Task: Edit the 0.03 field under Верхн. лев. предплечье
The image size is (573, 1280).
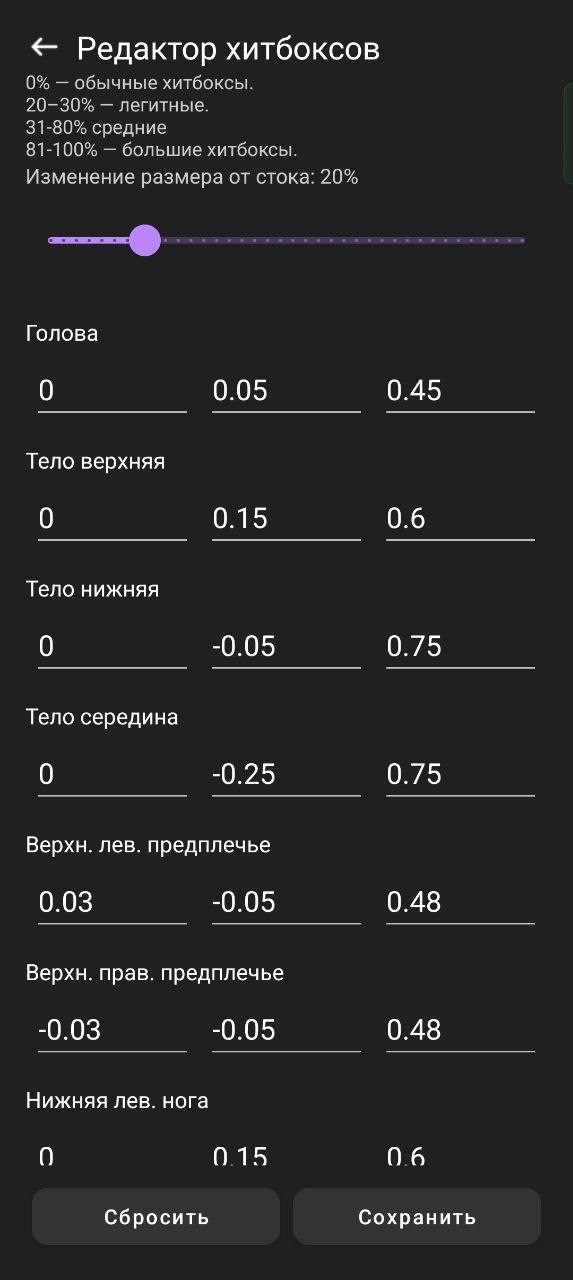Action: [x=112, y=903]
